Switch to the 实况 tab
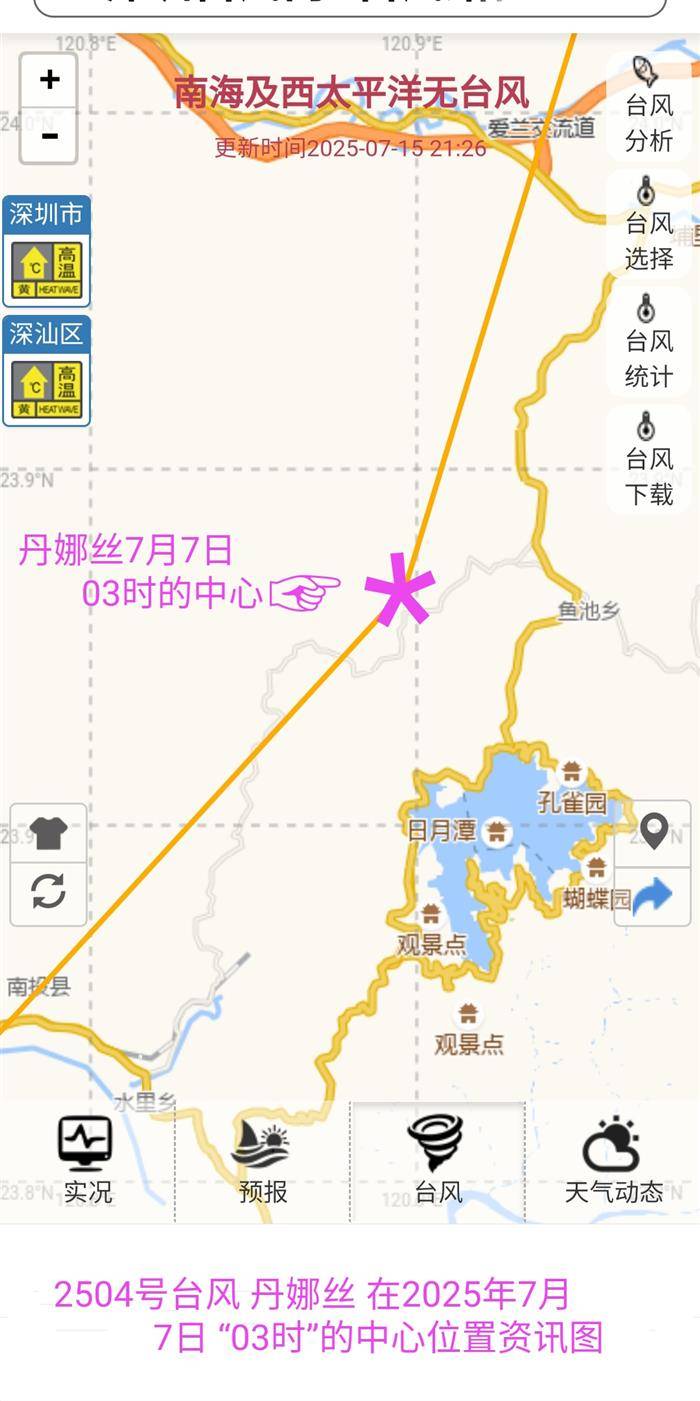 [x=87, y=1160]
